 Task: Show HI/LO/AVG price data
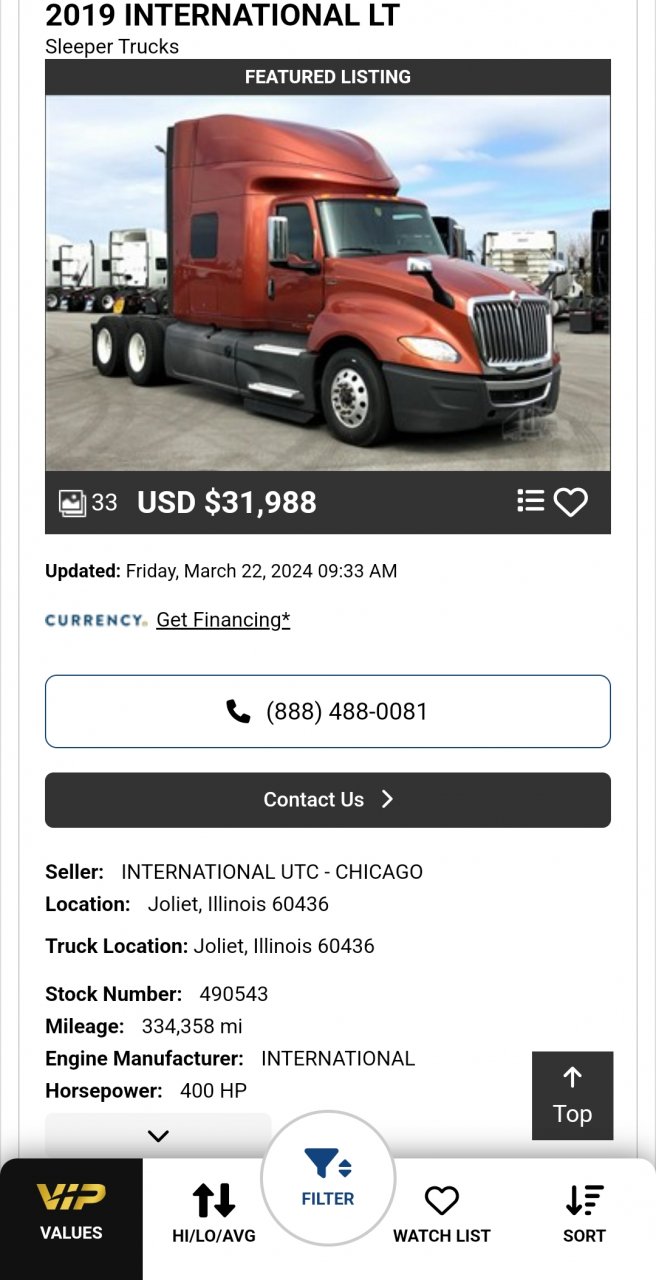(214, 1212)
